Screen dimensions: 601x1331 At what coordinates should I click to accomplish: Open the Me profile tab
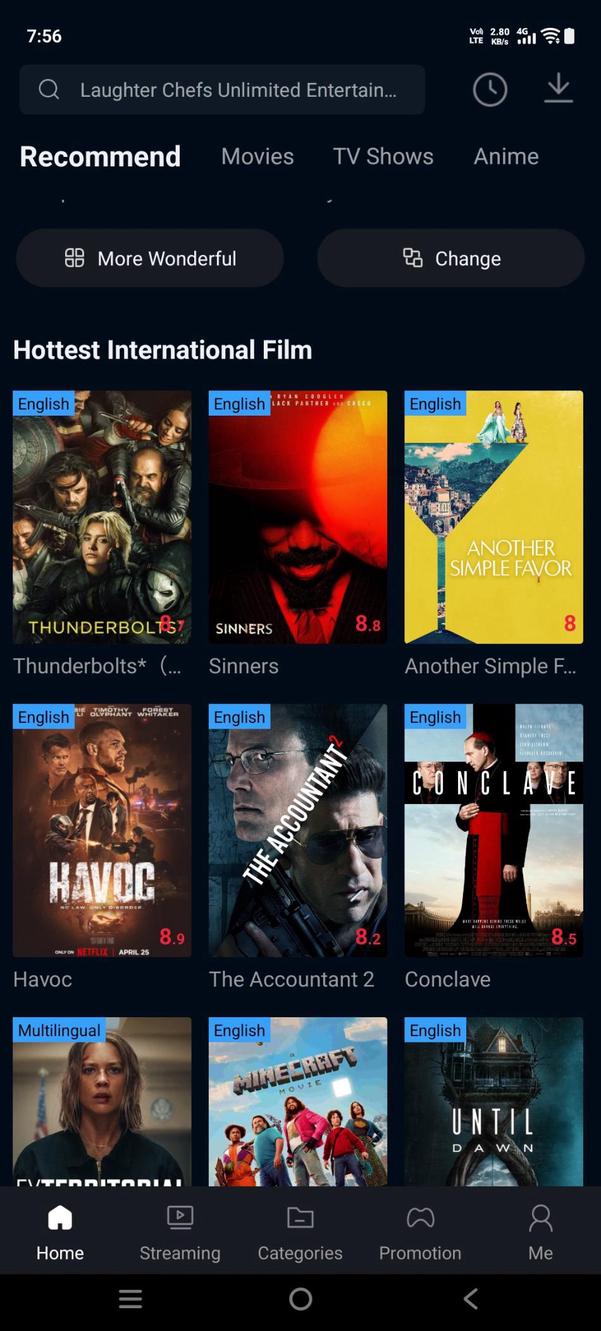pyautogui.click(x=540, y=1232)
